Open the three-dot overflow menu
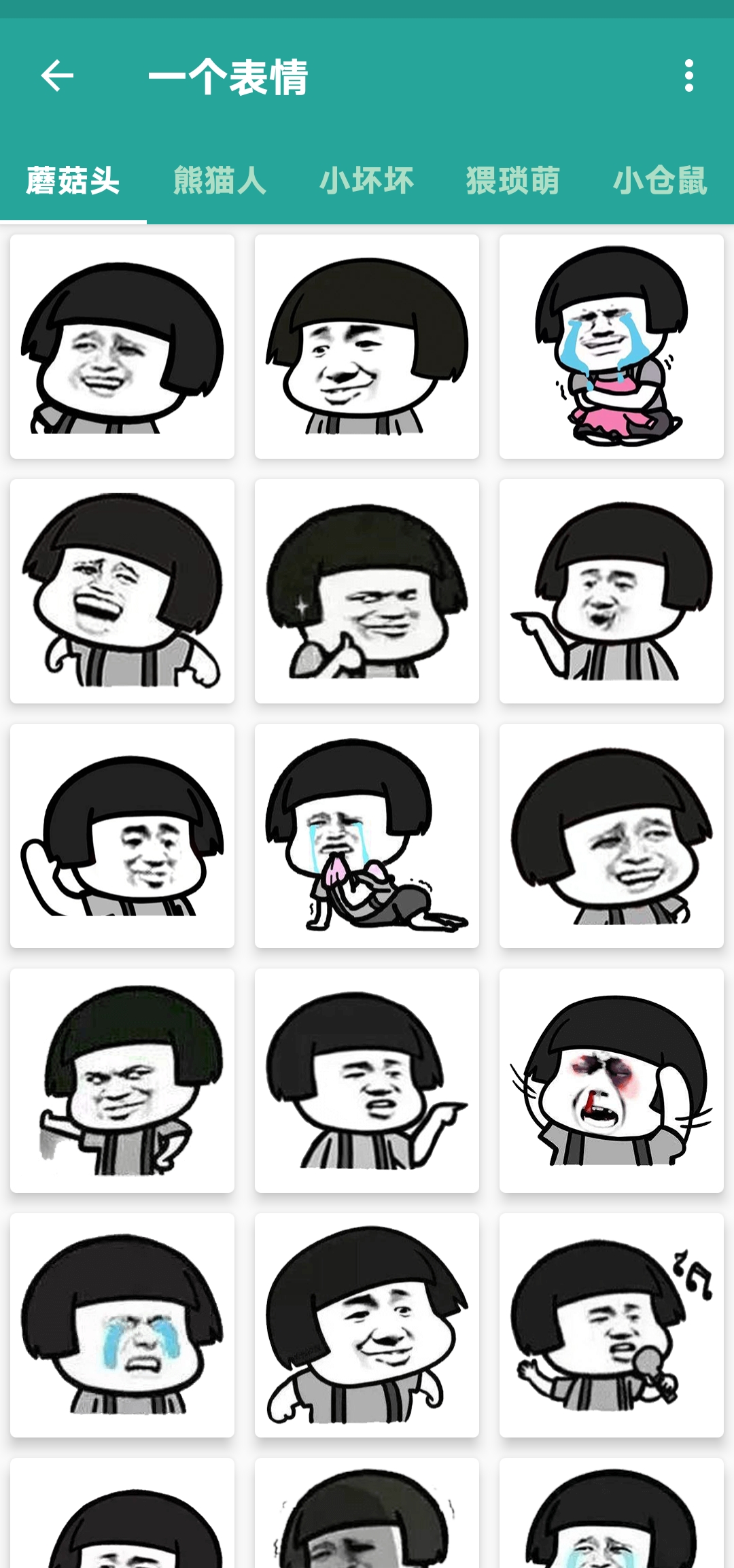The image size is (734, 1568). [x=688, y=75]
